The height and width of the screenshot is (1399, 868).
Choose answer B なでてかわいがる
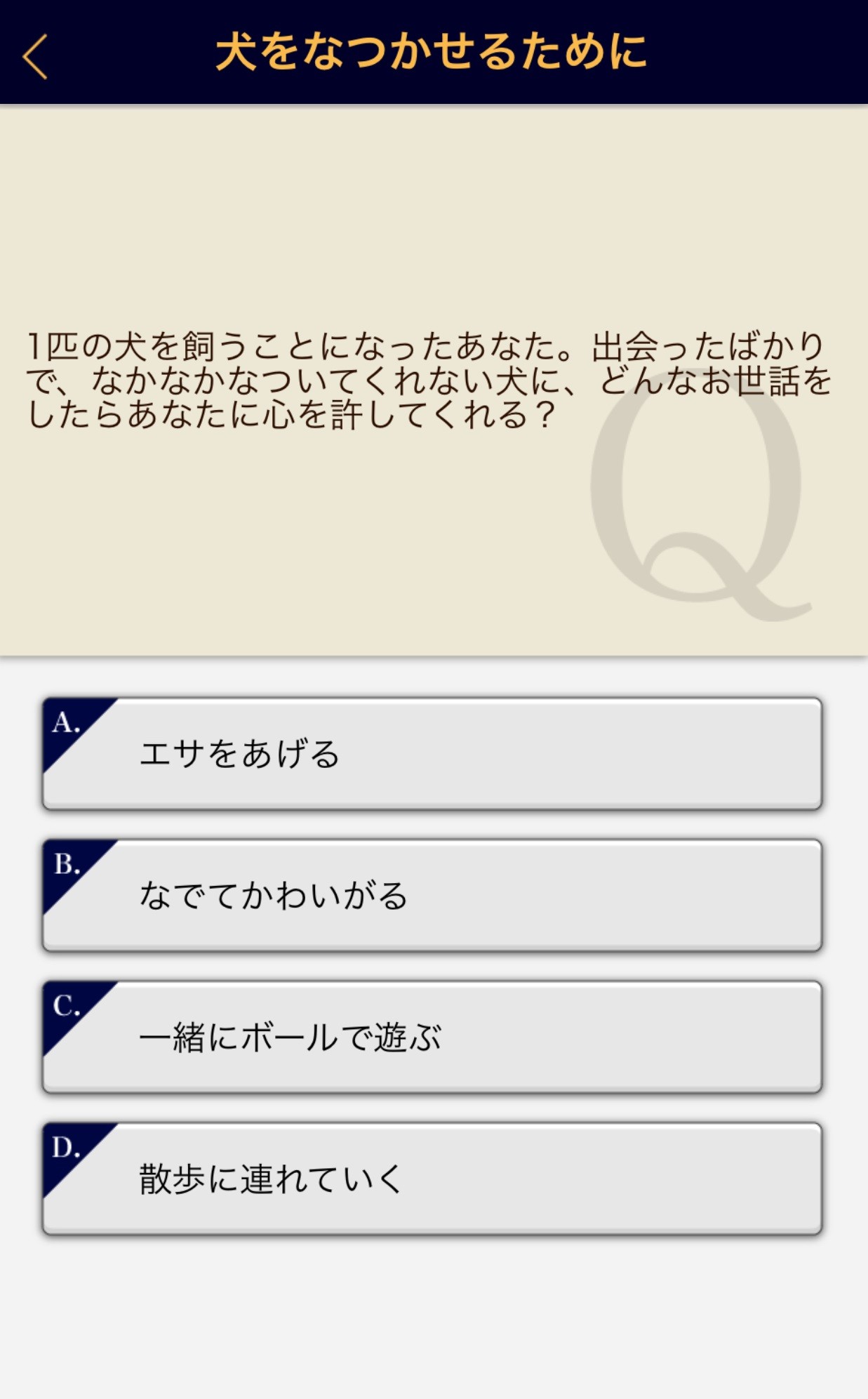[432, 896]
